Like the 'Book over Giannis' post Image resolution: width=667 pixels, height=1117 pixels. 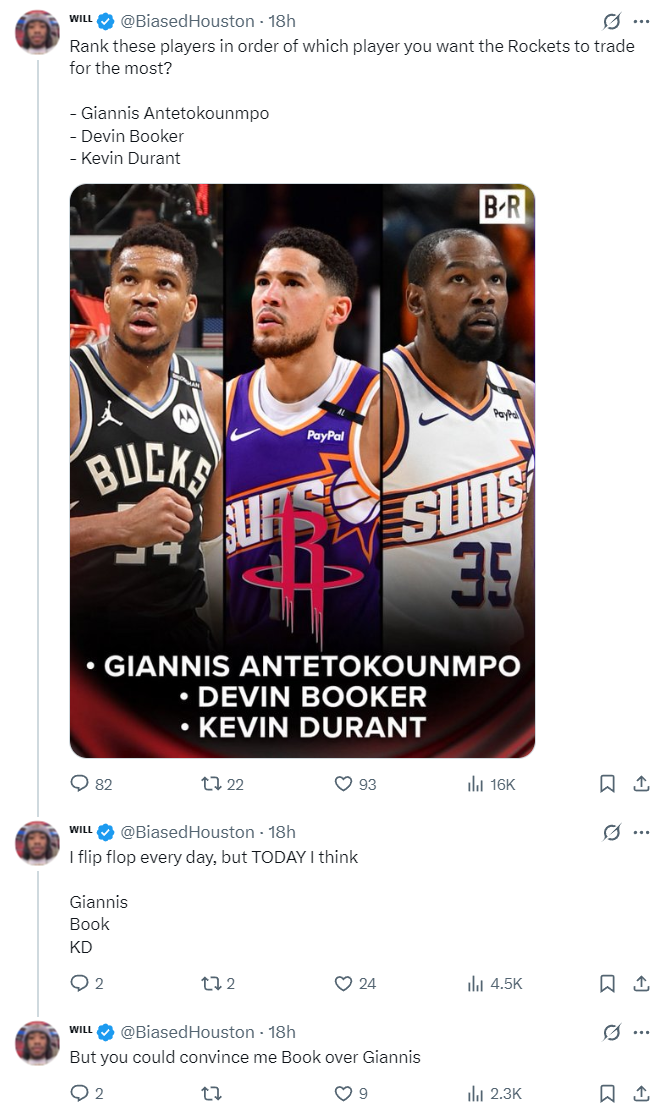[x=351, y=1093]
